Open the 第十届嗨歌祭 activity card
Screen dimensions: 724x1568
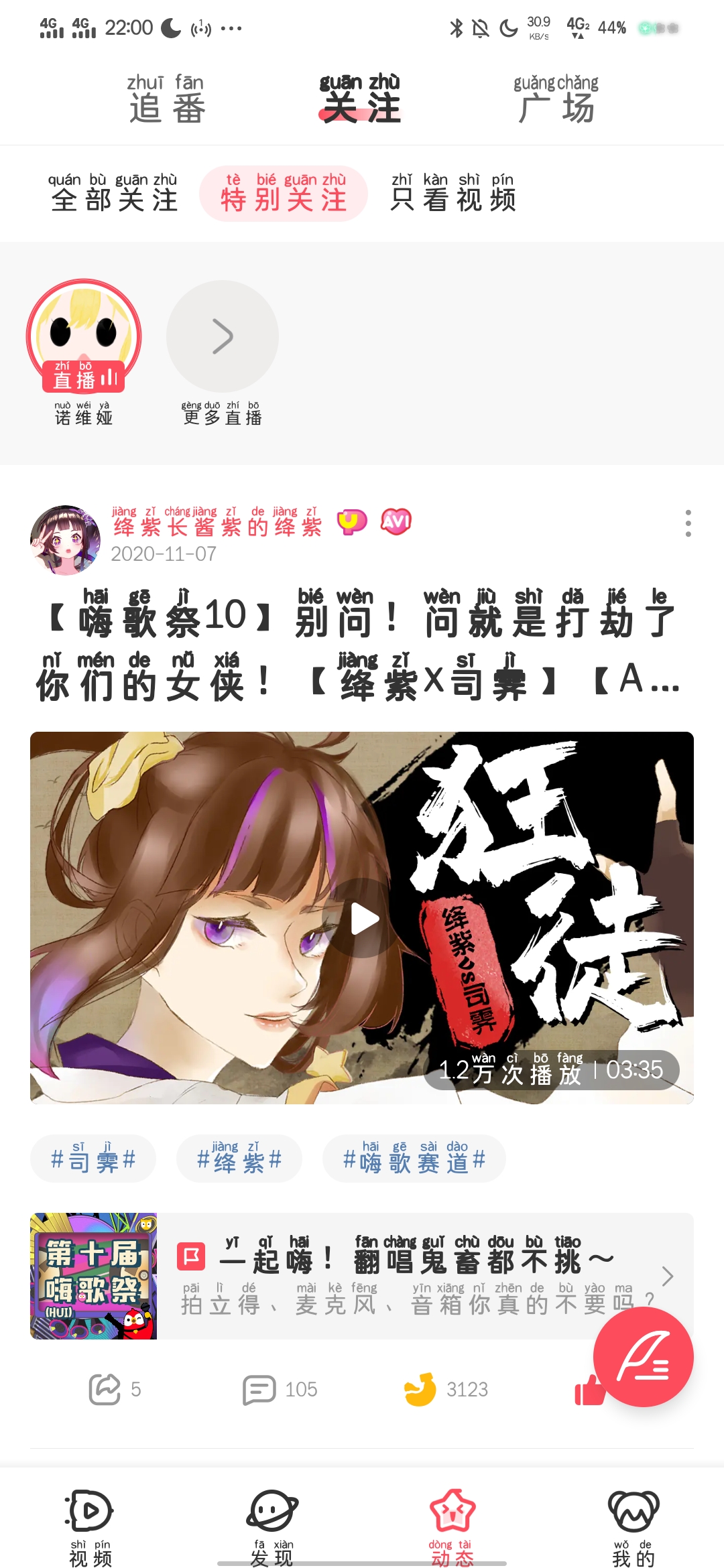tap(362, 1276)
